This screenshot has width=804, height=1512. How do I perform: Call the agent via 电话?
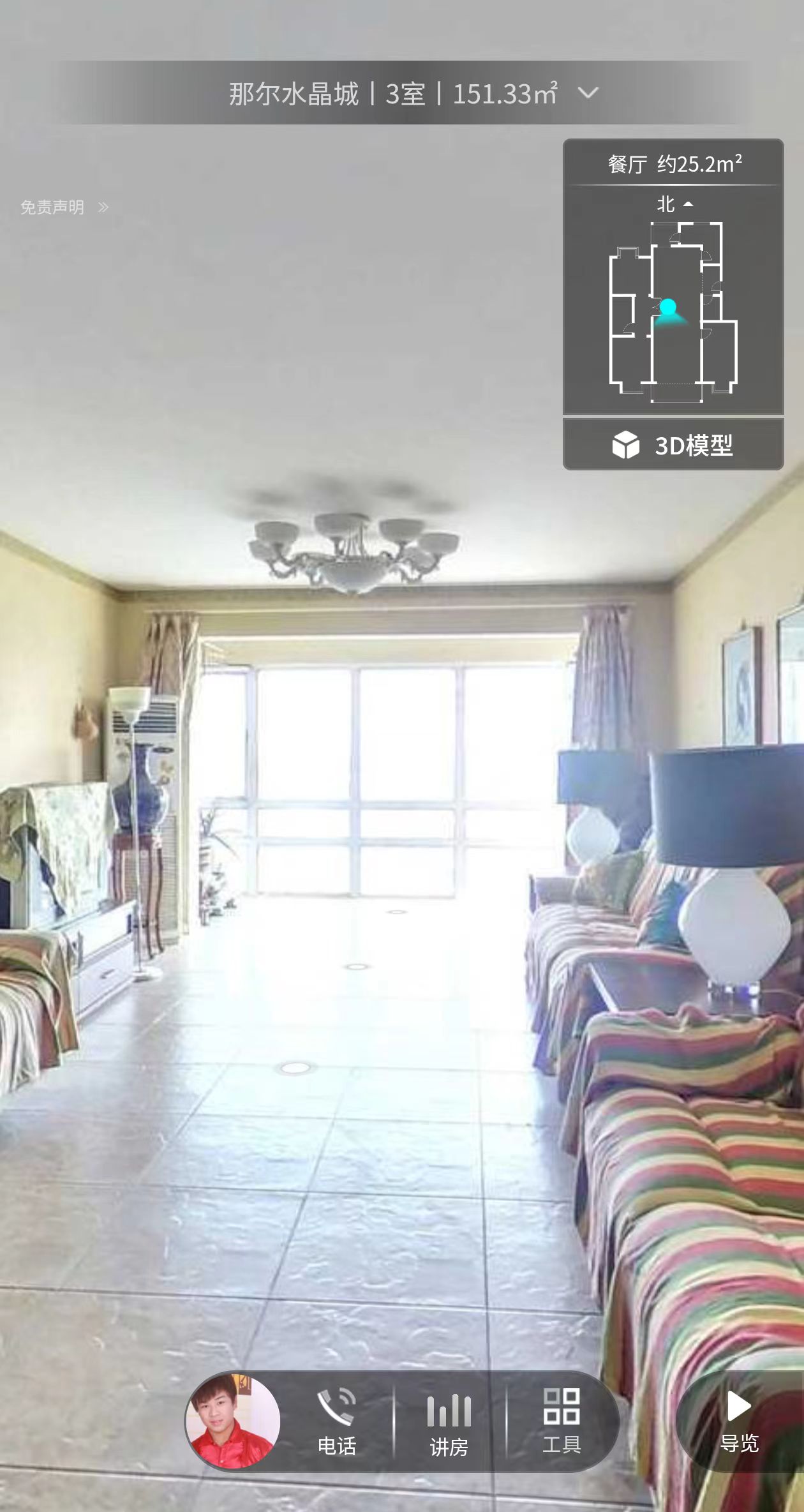click(336, 1421)
